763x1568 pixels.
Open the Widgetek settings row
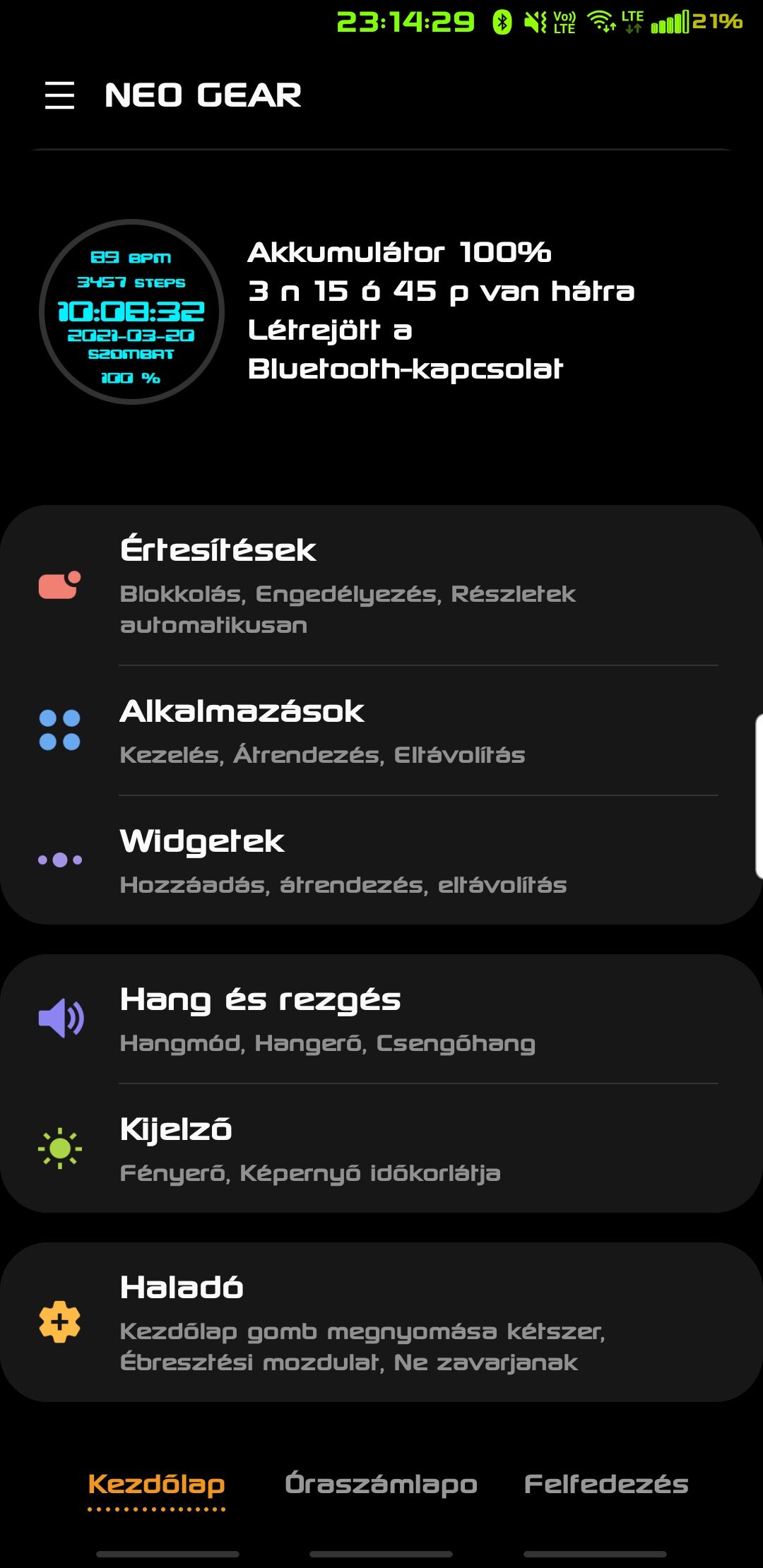pos(381,860)
